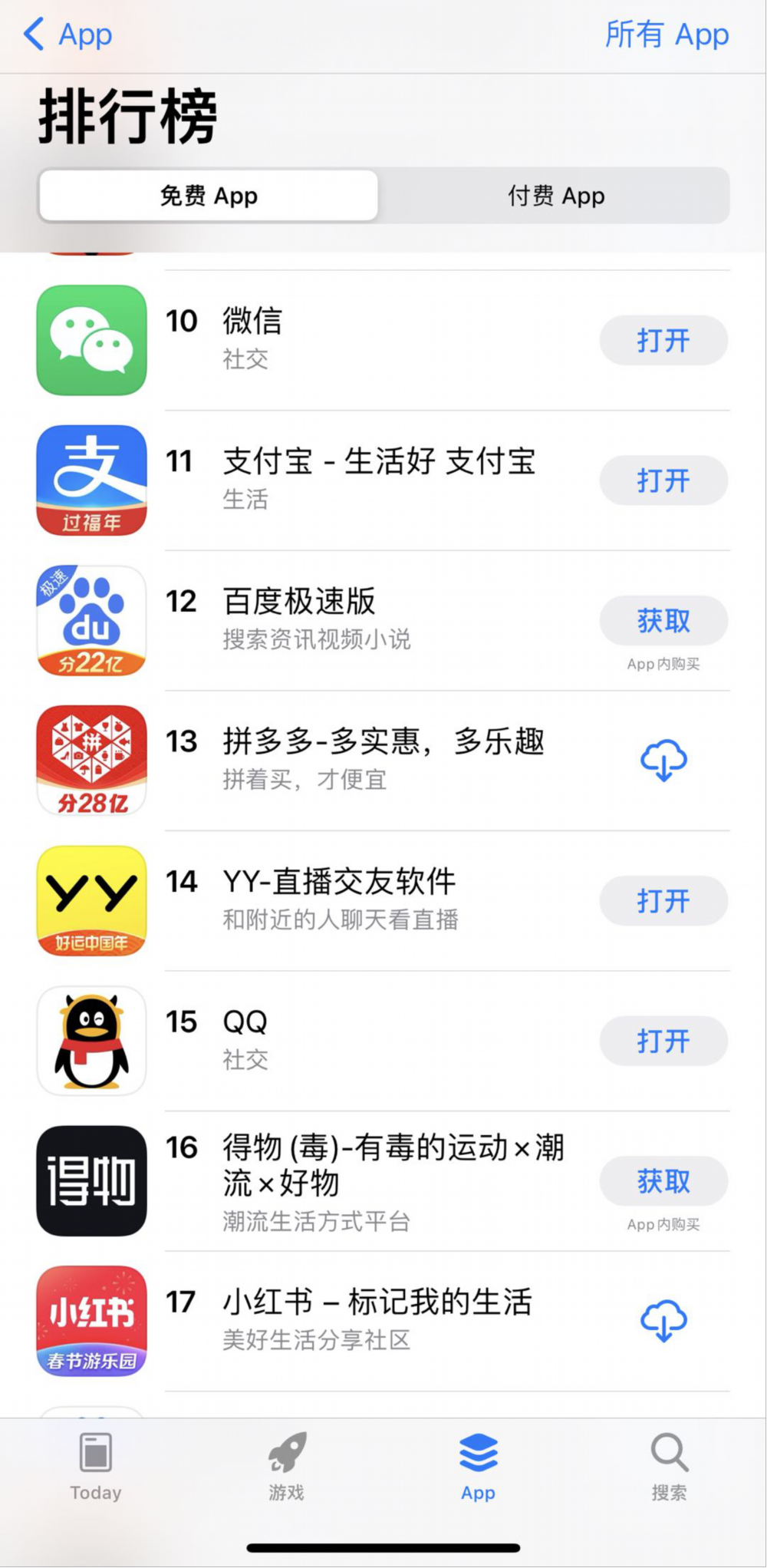View 微信 app details
767x1568 pixels.
click(x=252, y=321)
